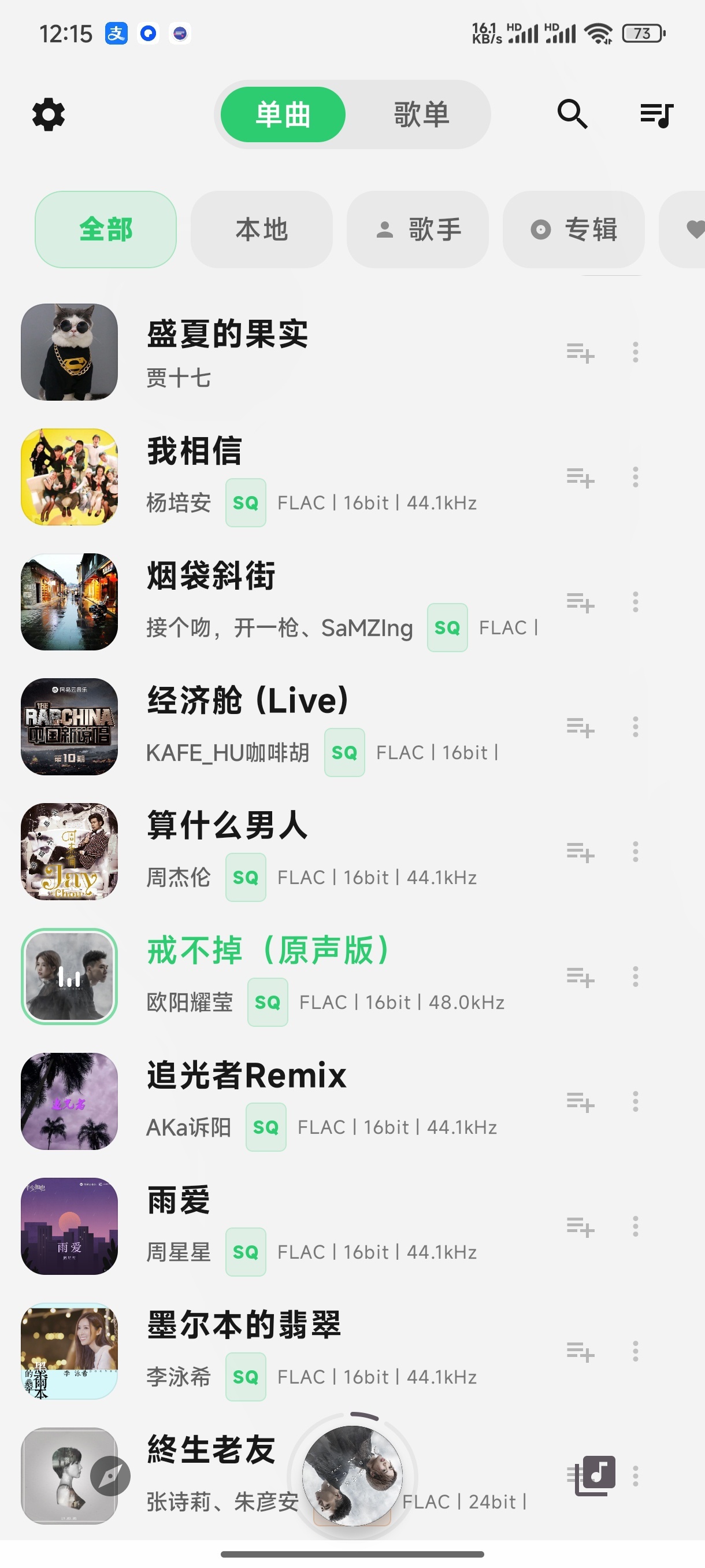This screenshot has width=705, height=1568.
Task: Add 我相信 to the play queue
Action: [580, 477]
